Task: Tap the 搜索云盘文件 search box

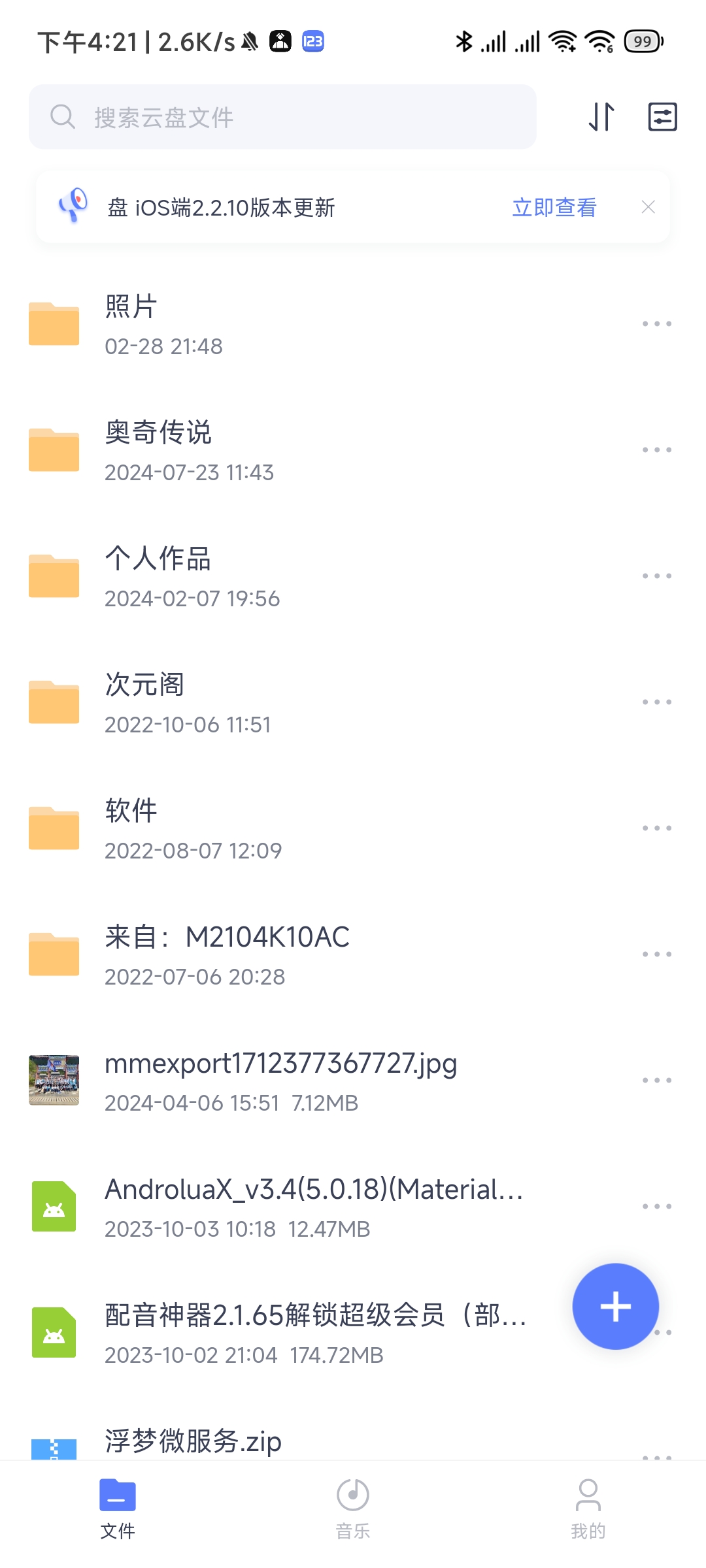Action: [x=282, y=117]
